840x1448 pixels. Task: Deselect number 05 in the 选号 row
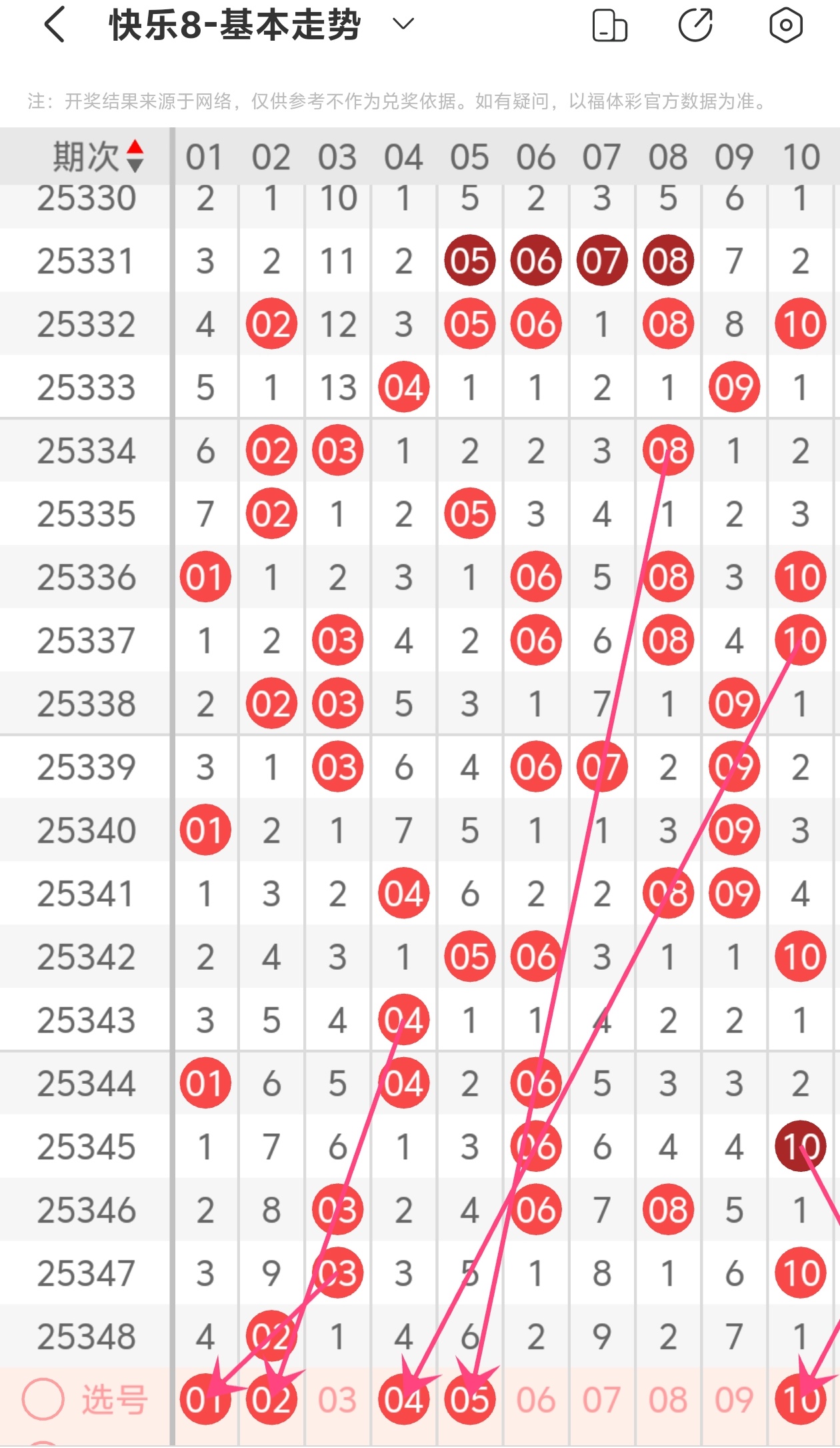[470, 1399]
